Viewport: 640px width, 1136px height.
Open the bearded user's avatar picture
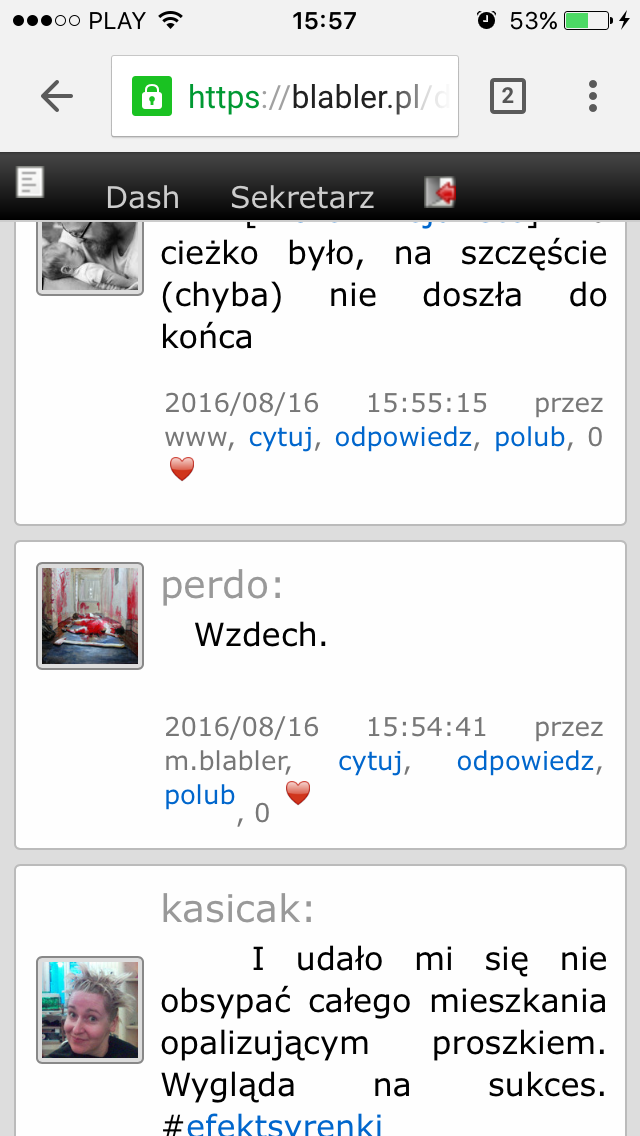click(x=90, y=256)
